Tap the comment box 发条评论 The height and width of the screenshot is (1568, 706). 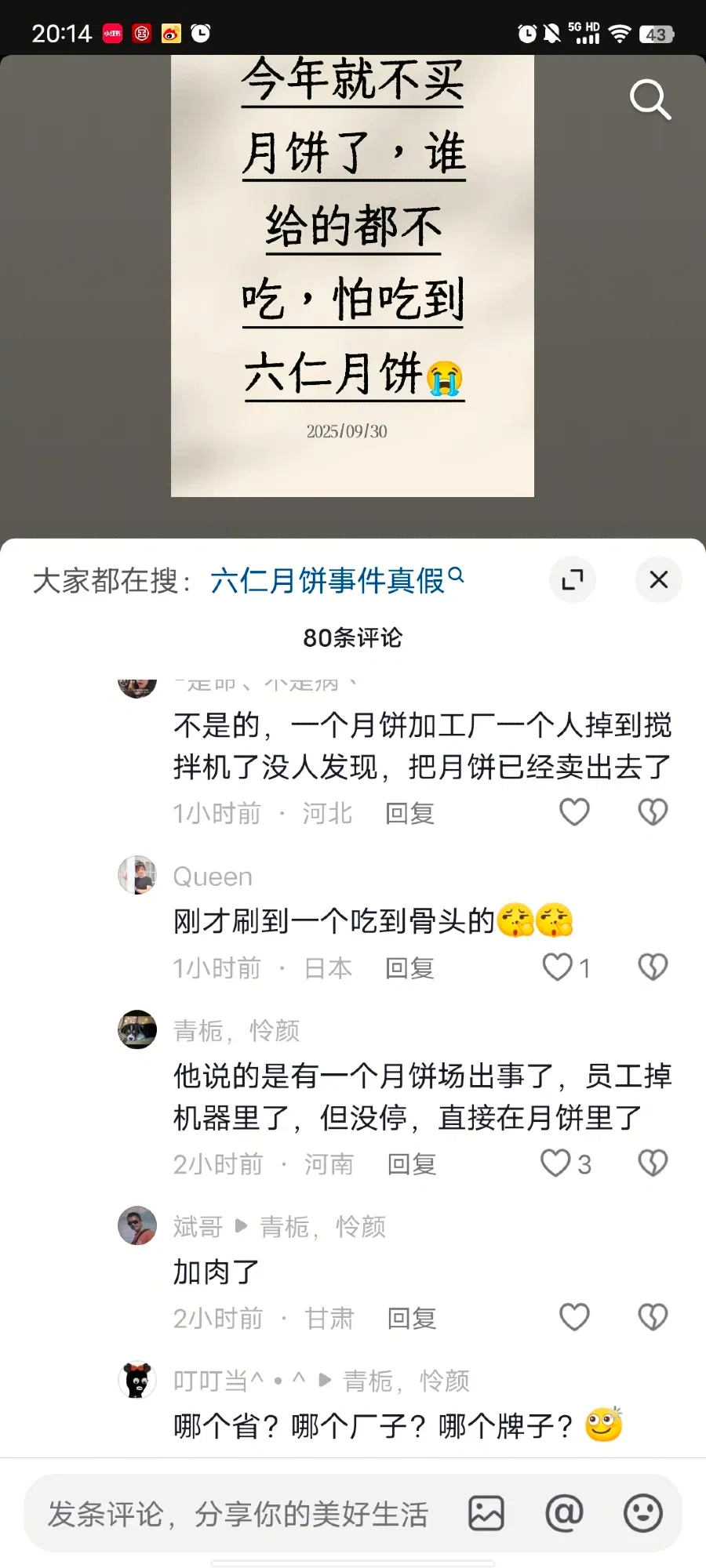[x=238, y=1514]
